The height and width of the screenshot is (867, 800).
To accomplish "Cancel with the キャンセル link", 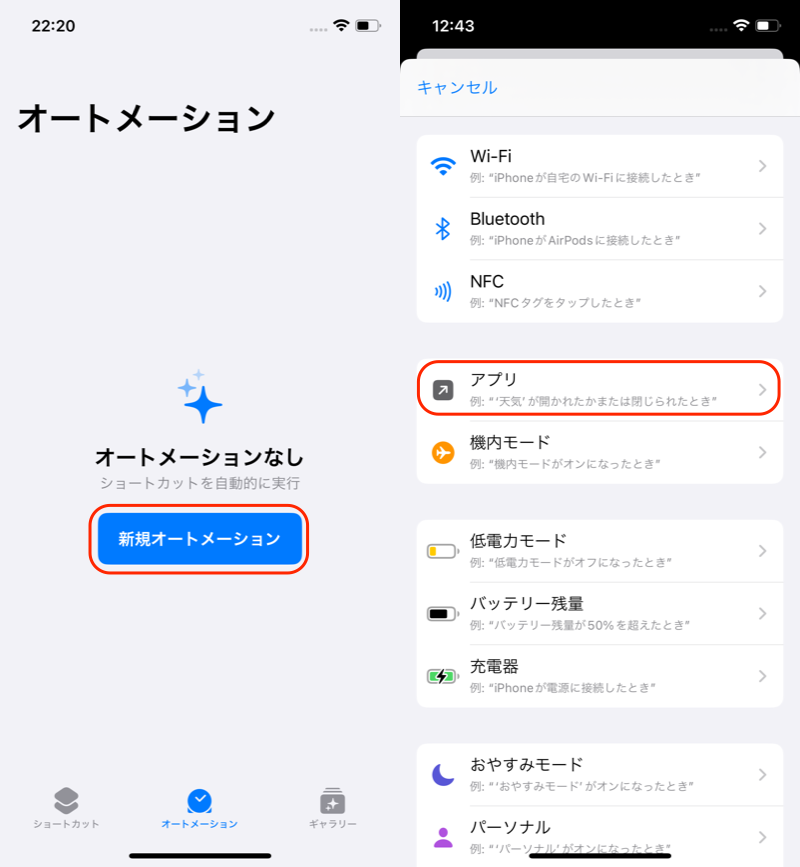I will click(x=457, y=88).
